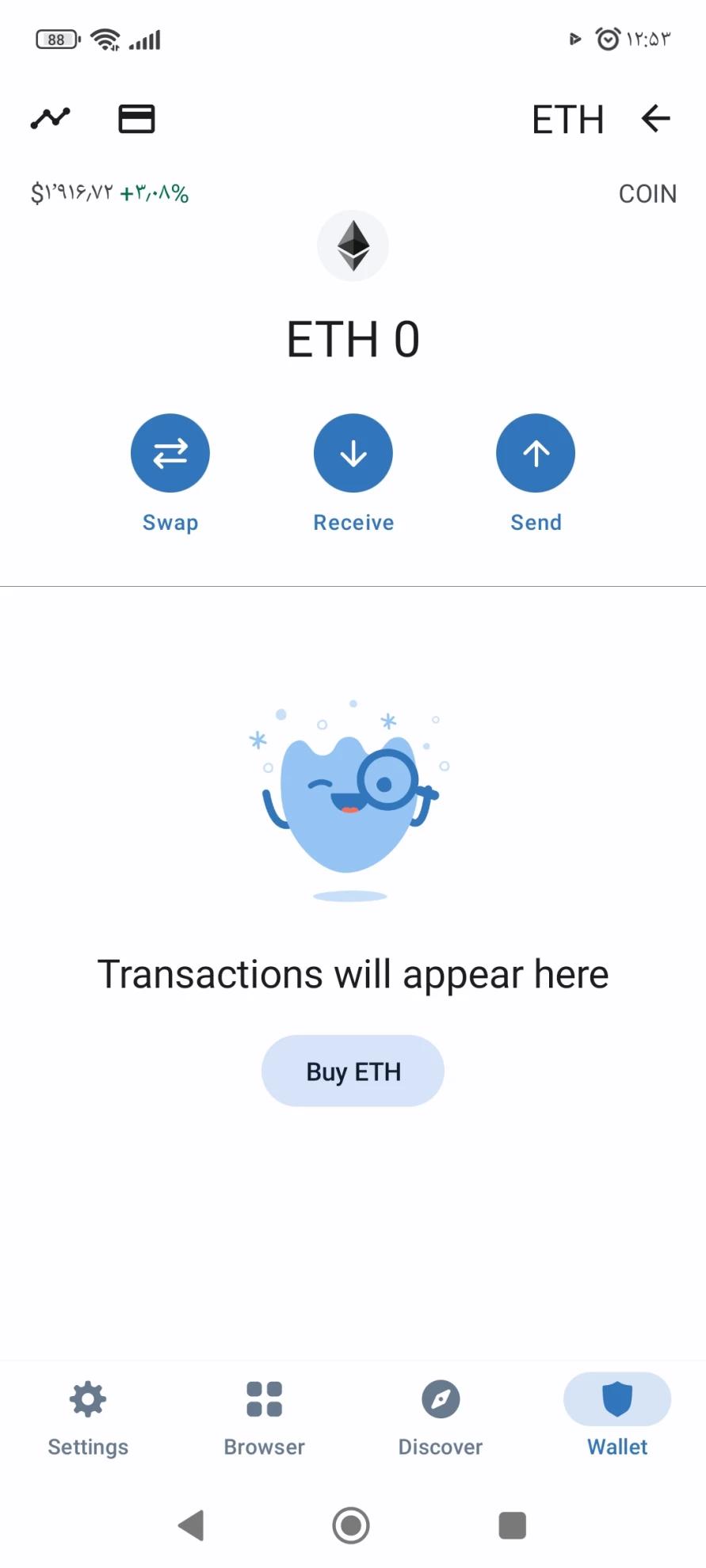
Task: Send ETH to another wallet
Action: 536,454
